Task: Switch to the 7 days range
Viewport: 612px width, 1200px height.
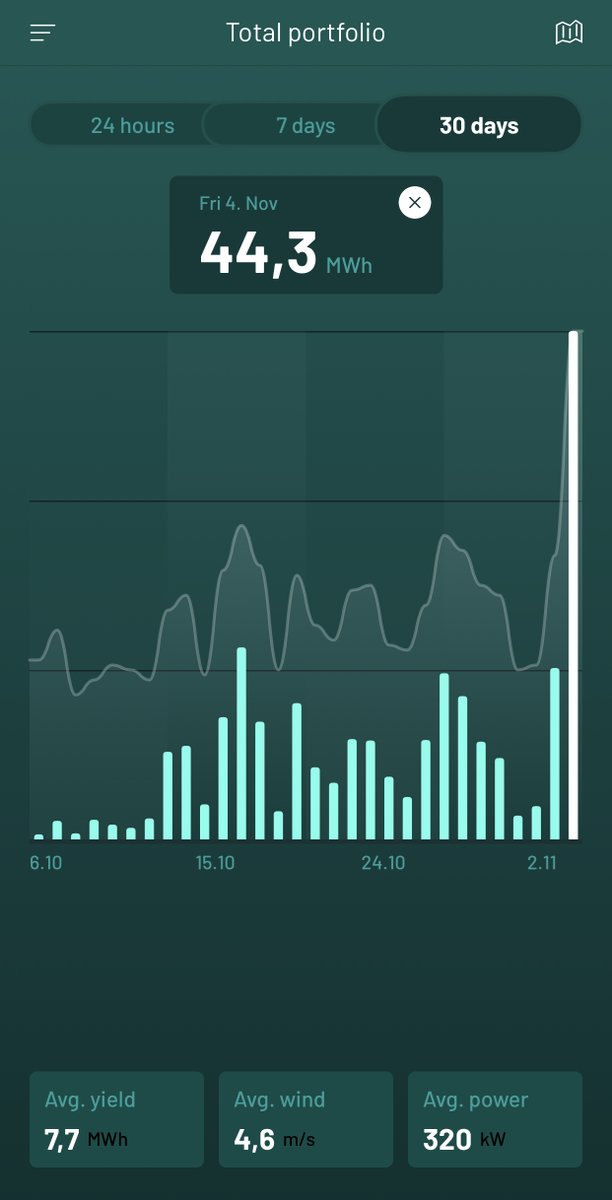Action: (305, 126)
